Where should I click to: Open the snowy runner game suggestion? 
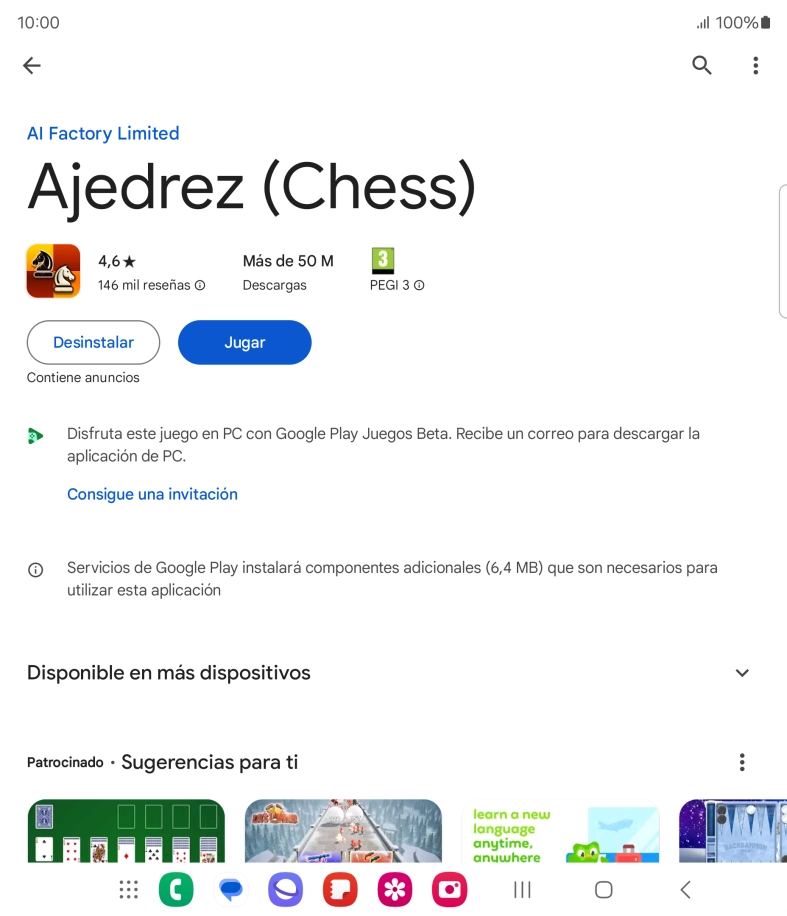click(343, 831)
